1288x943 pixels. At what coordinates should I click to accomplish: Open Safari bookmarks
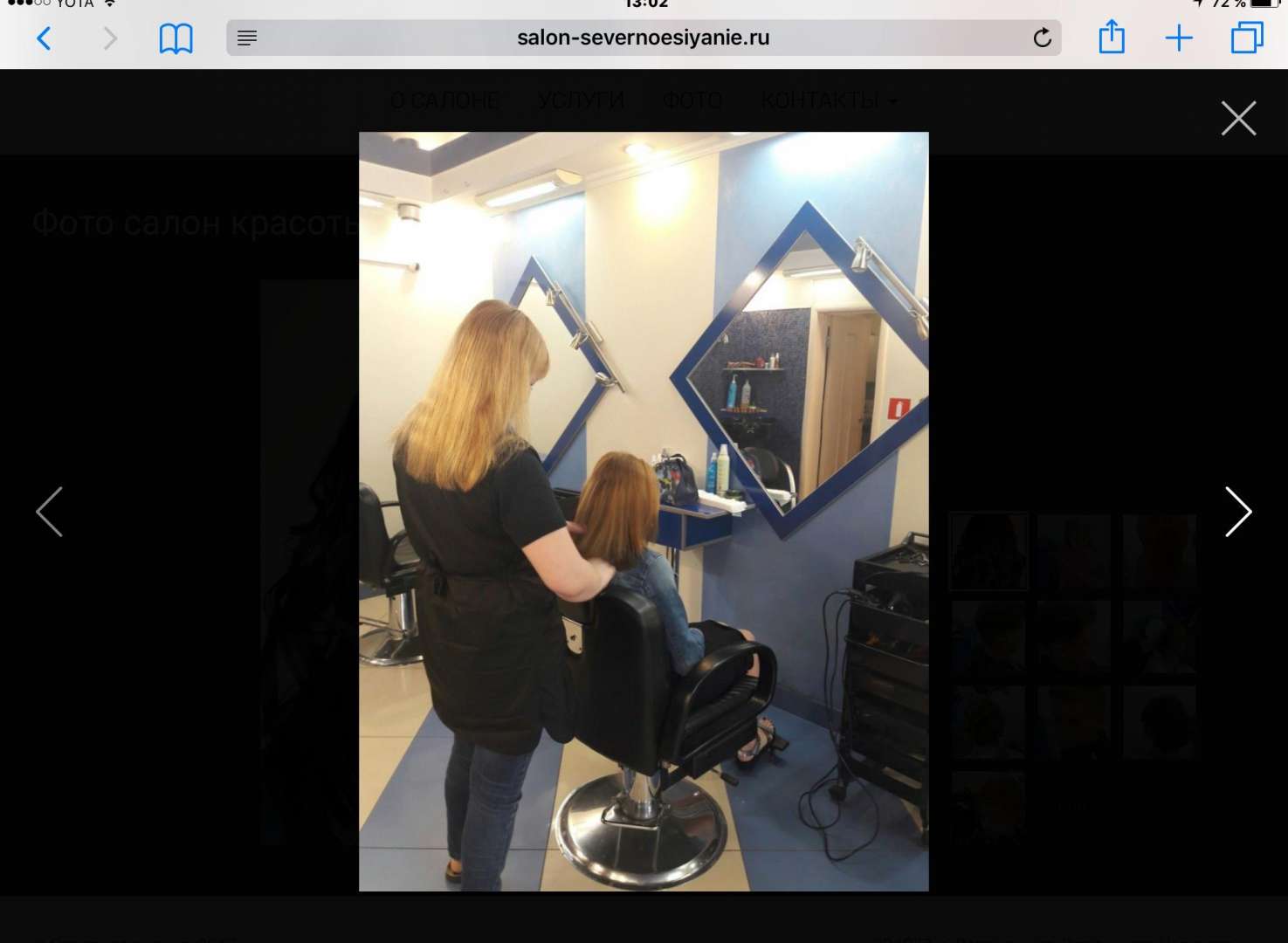point(176,38)
